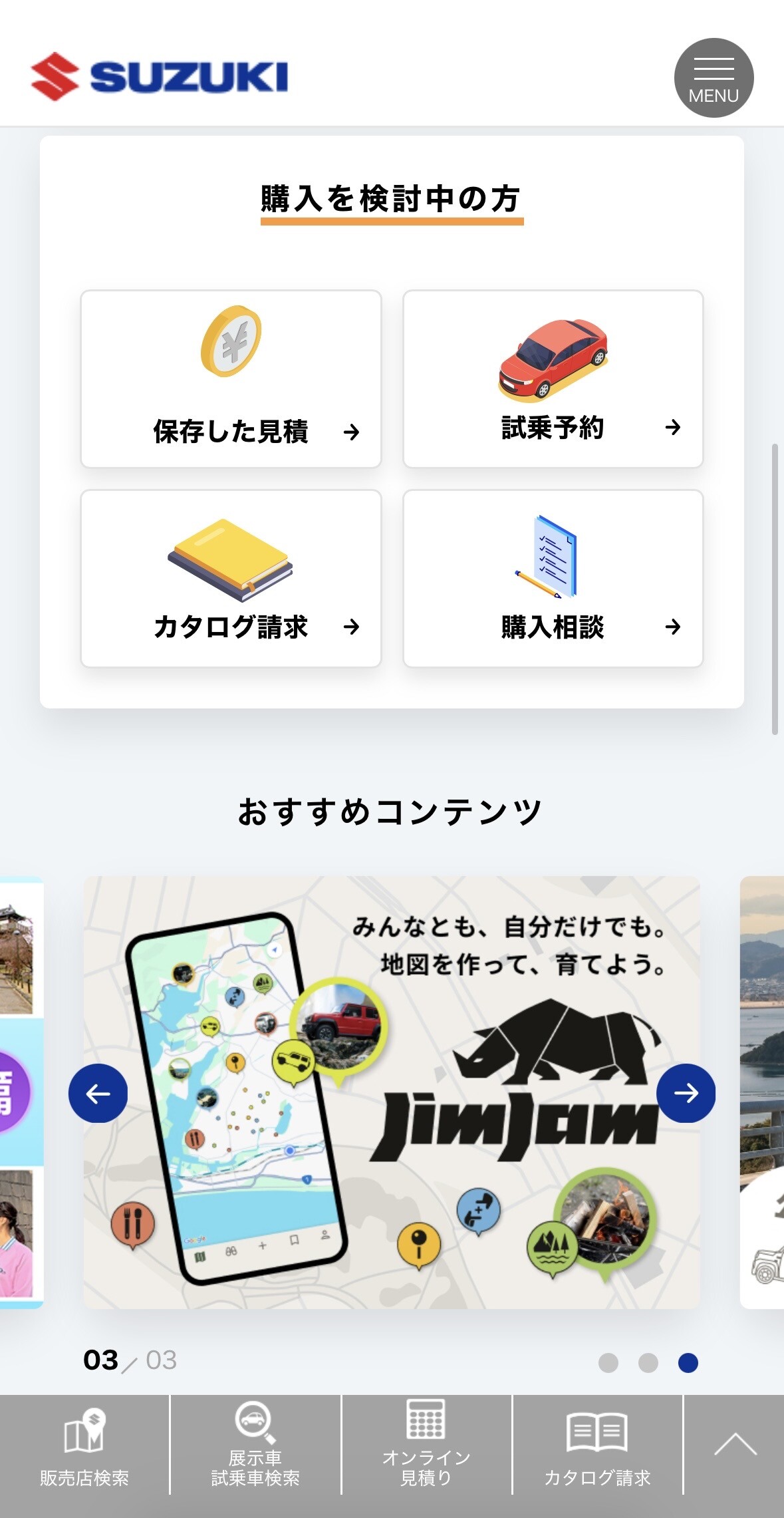Select the カタログ請求 card with book icon

pyautogui.click(x=231, y=578)
